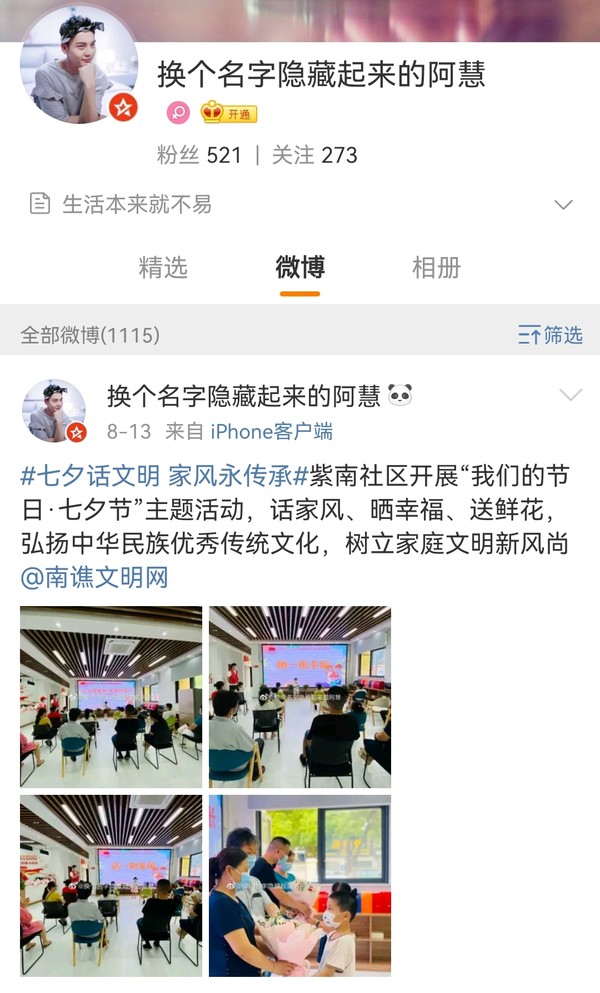
Task: Switch to the 相册 tab
Action: tap(437, 267)
